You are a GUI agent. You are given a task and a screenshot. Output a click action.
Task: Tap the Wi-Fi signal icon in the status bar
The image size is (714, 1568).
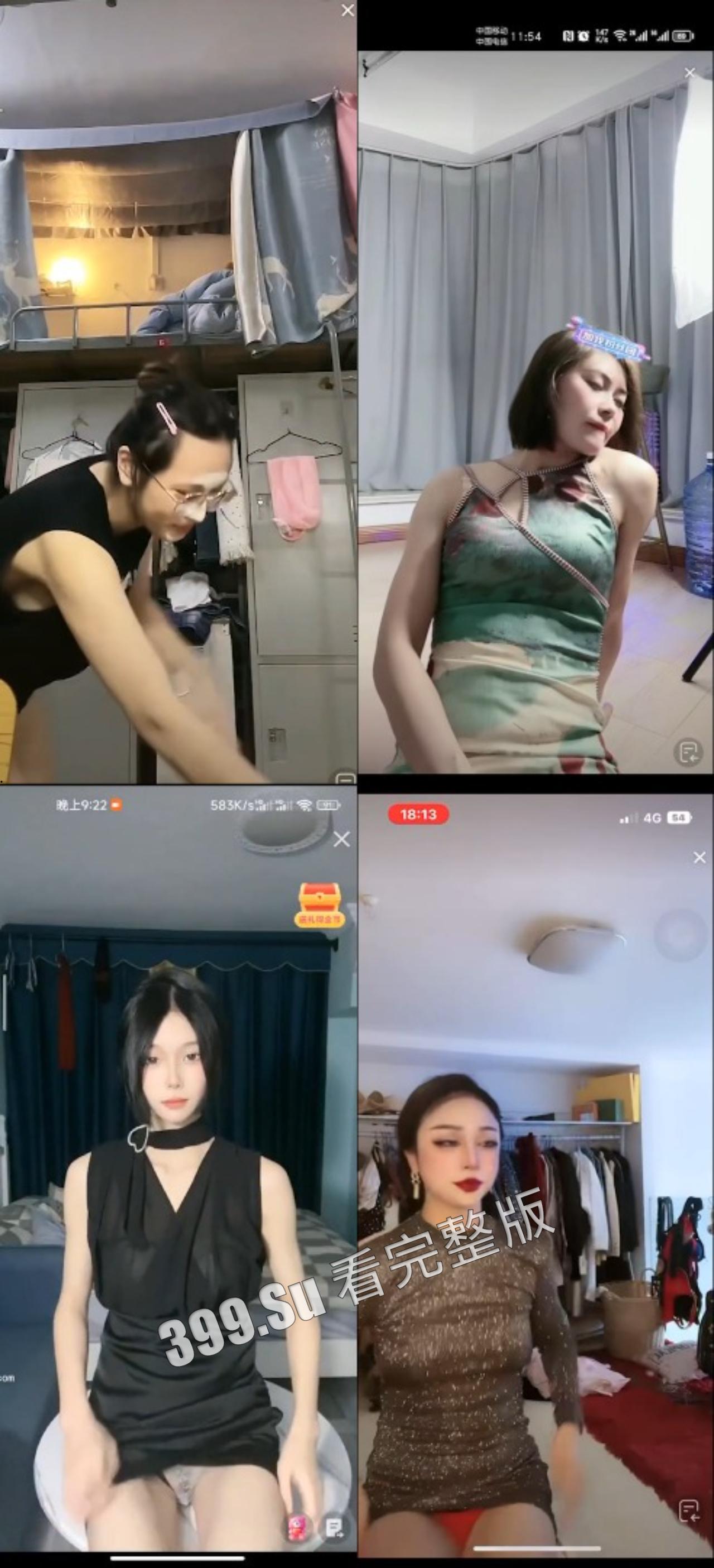[620, 35]
